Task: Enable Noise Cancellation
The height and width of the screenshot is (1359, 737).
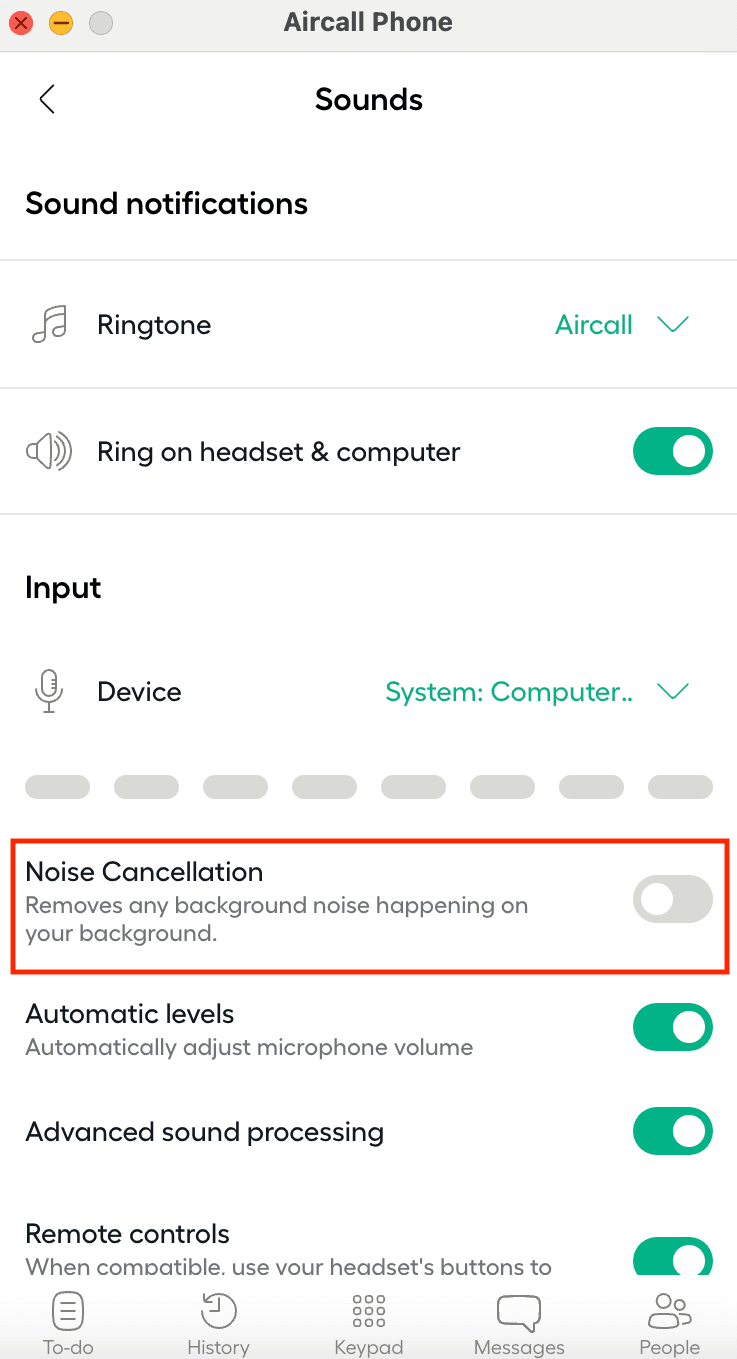Action: (672, 899)
